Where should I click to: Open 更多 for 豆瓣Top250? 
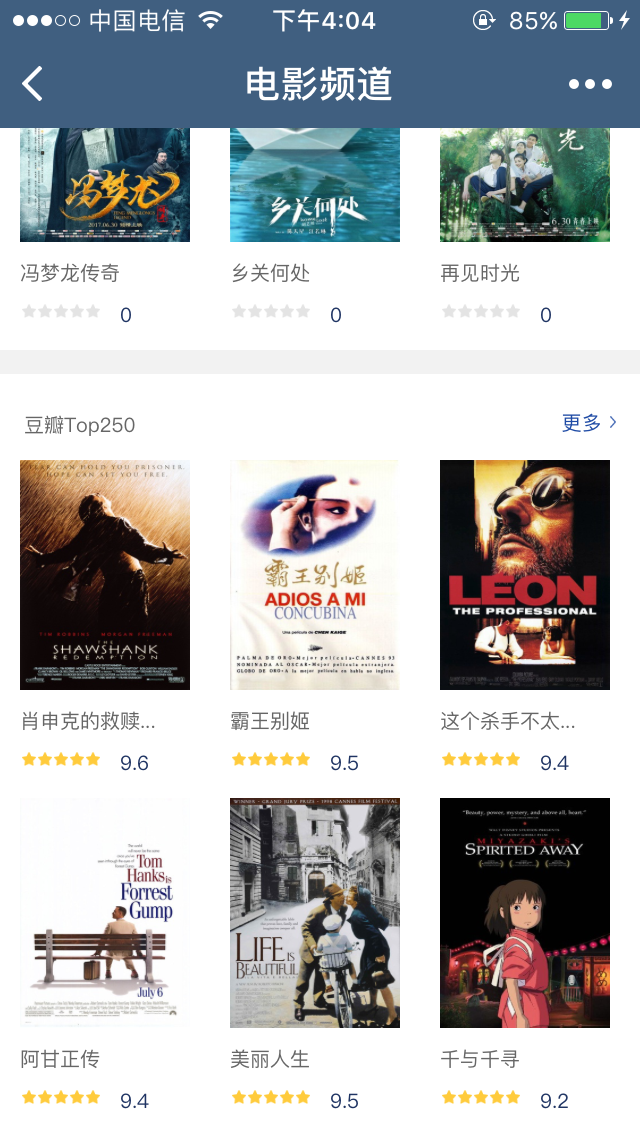pyautogui.click(x=589, y=423)
